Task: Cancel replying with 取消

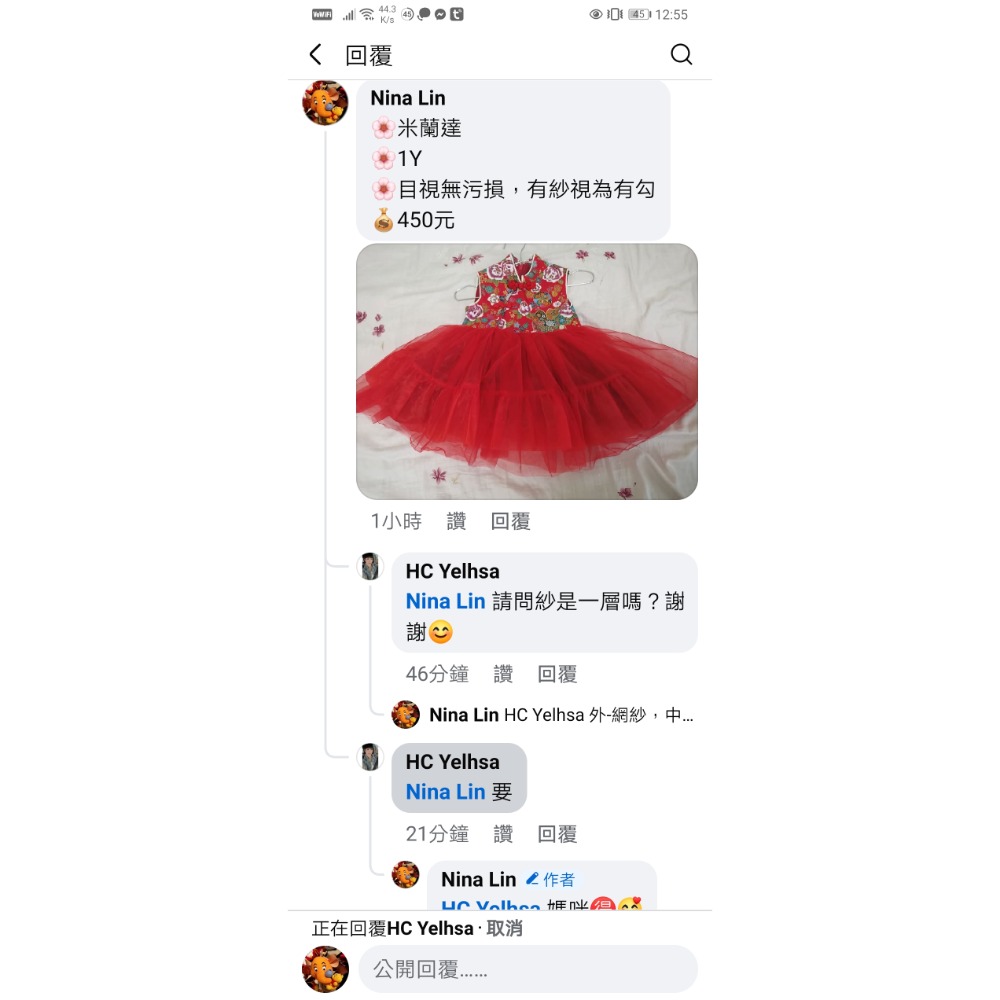Action: (504, 928)
